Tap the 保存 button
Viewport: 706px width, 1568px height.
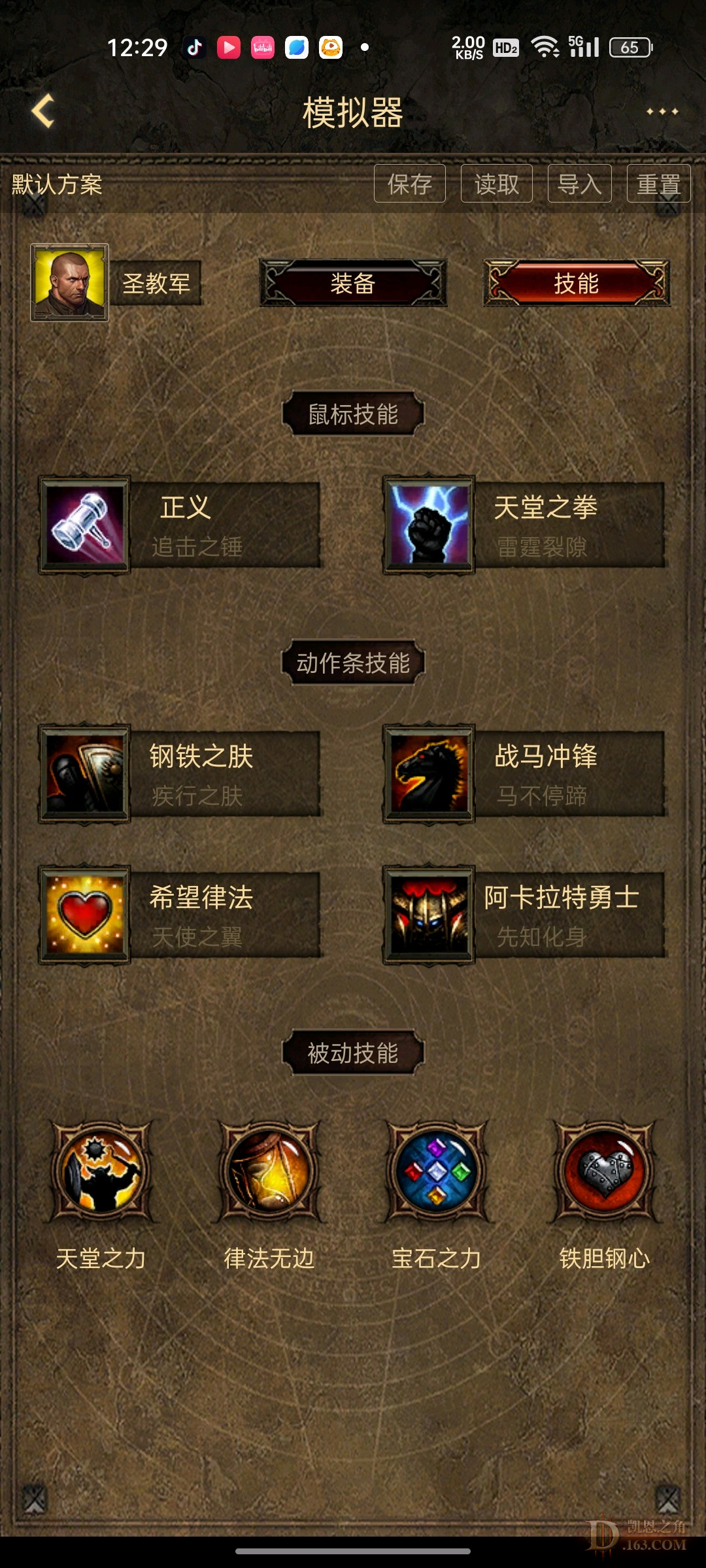point(410,184)
